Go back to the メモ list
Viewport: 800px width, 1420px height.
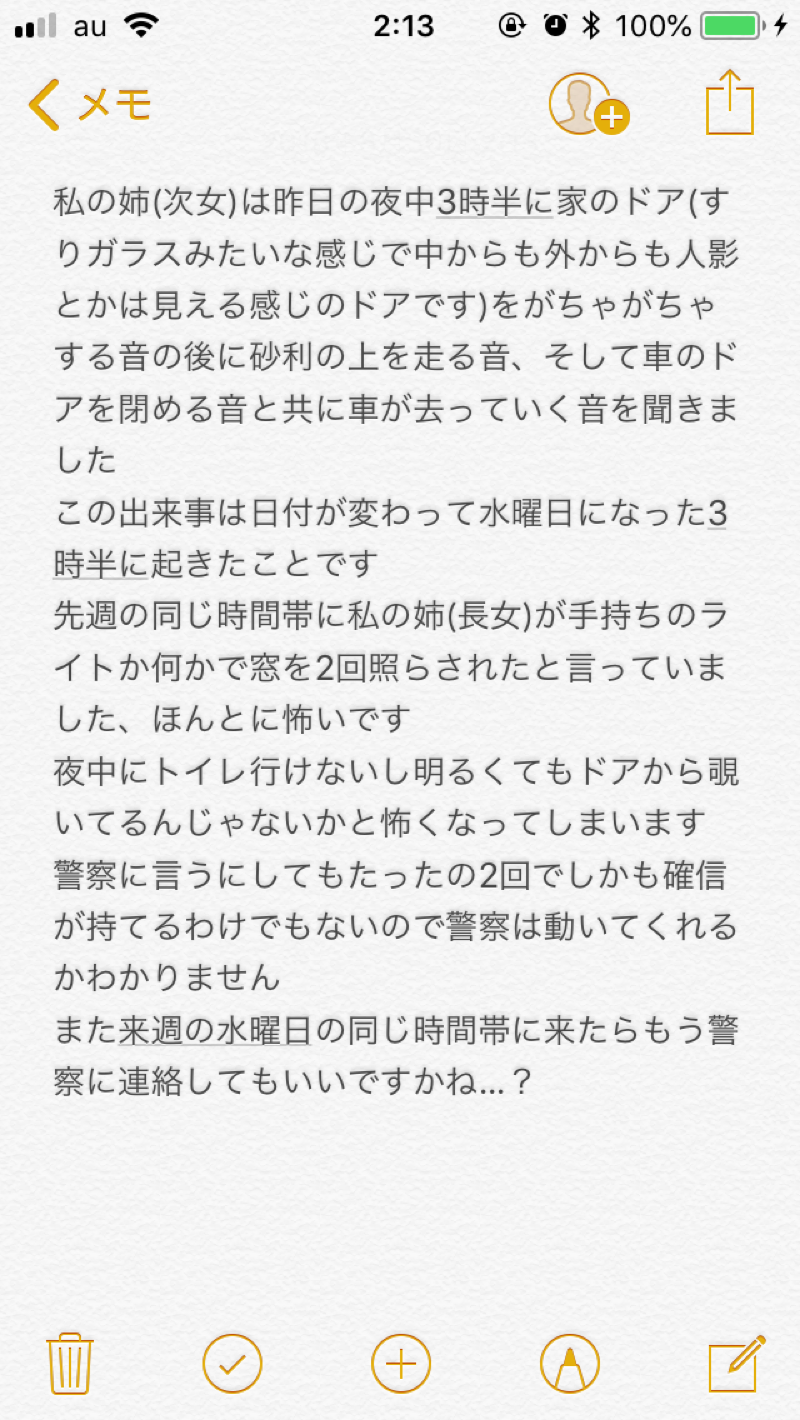click(x=88, y=104)
